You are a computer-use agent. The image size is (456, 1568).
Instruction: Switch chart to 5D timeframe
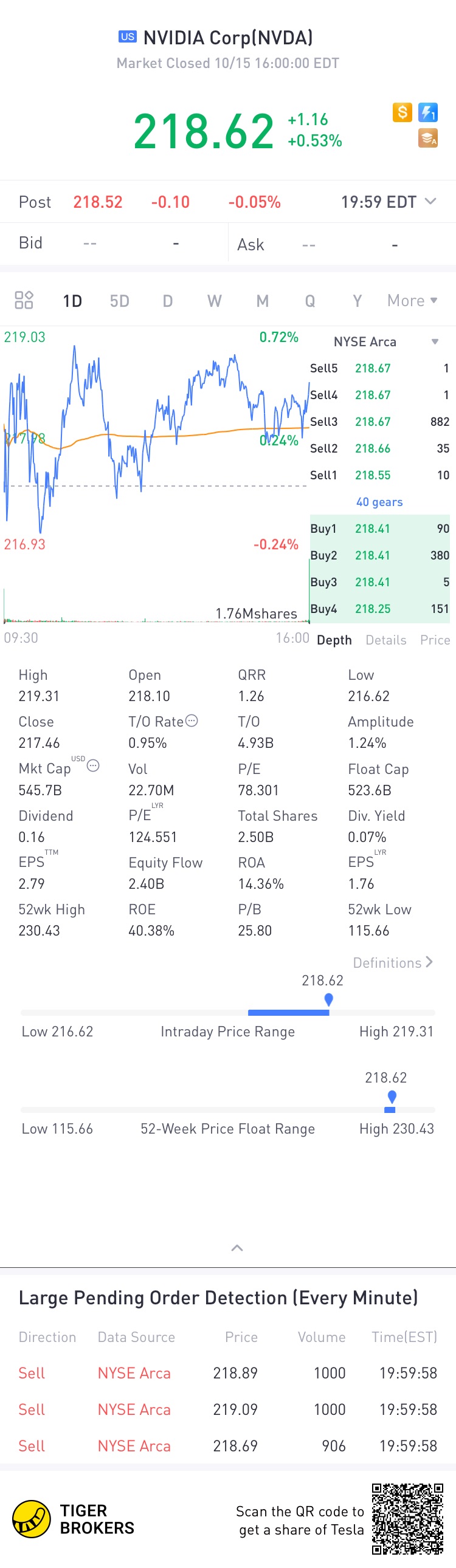[119, 301]
